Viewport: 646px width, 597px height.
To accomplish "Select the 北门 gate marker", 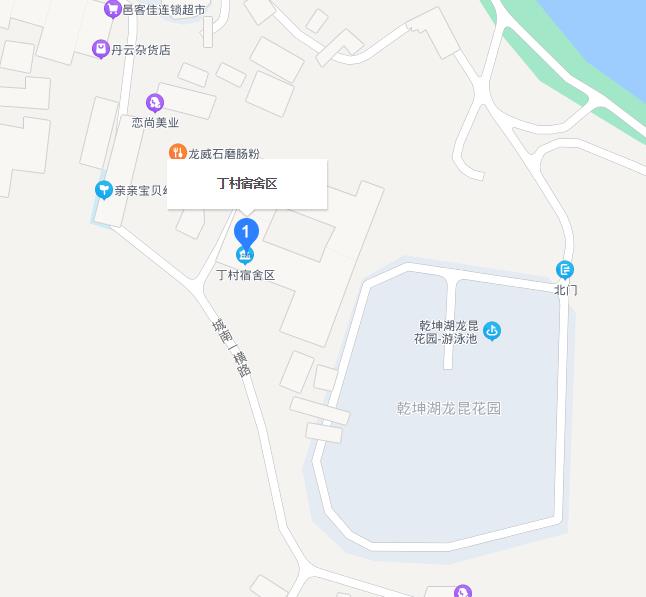I will point(566,269).
